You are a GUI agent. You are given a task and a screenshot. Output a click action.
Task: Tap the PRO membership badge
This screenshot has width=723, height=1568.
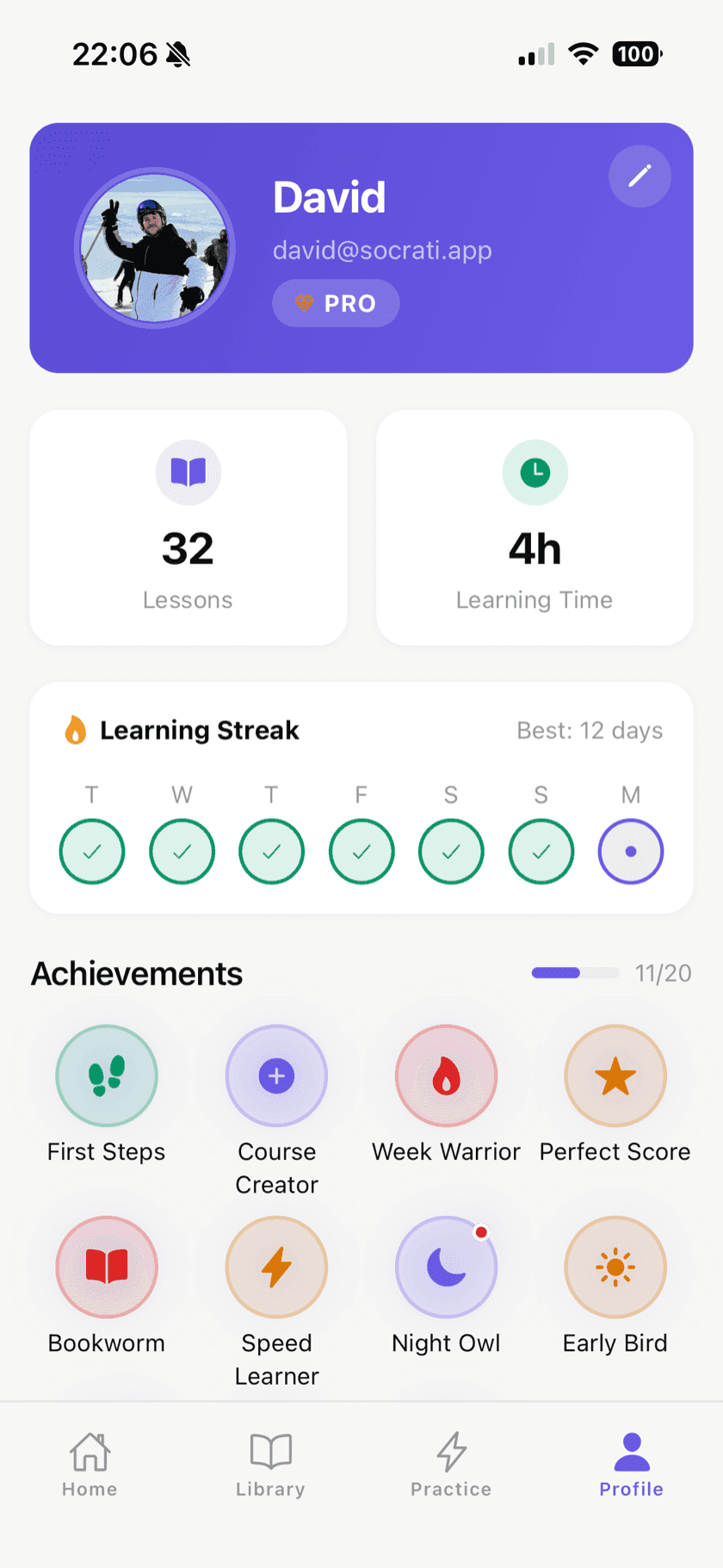point(336,303)
